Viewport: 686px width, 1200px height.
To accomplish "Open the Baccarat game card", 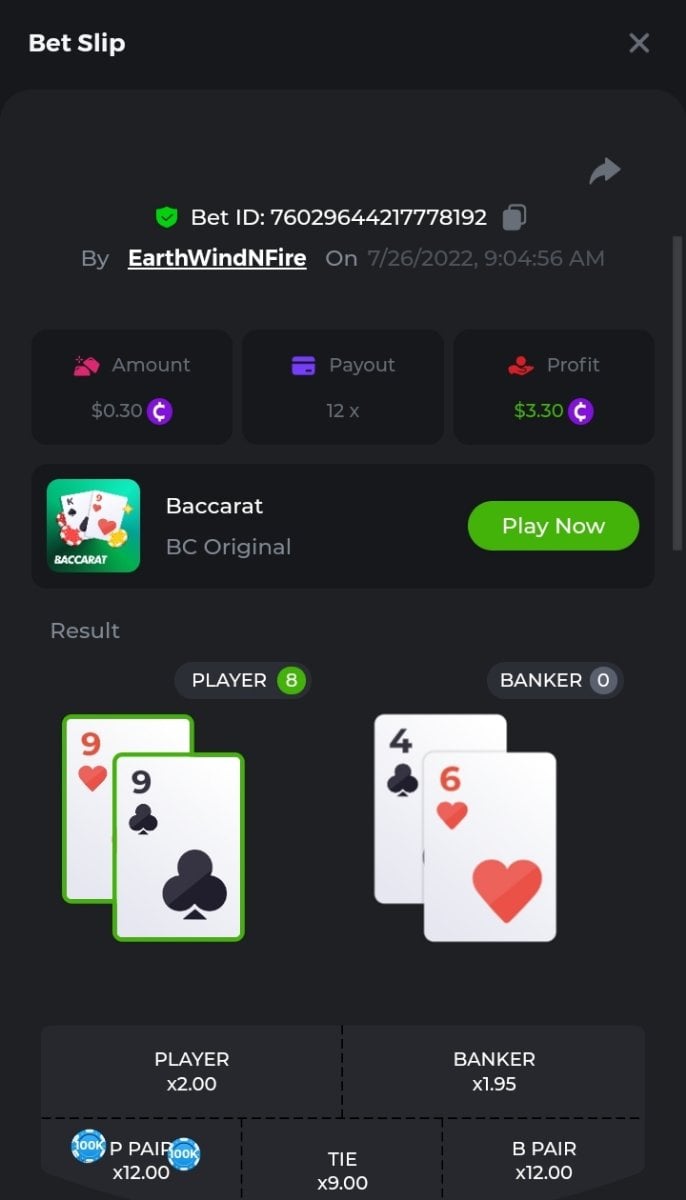I will (x=94, y=526).
